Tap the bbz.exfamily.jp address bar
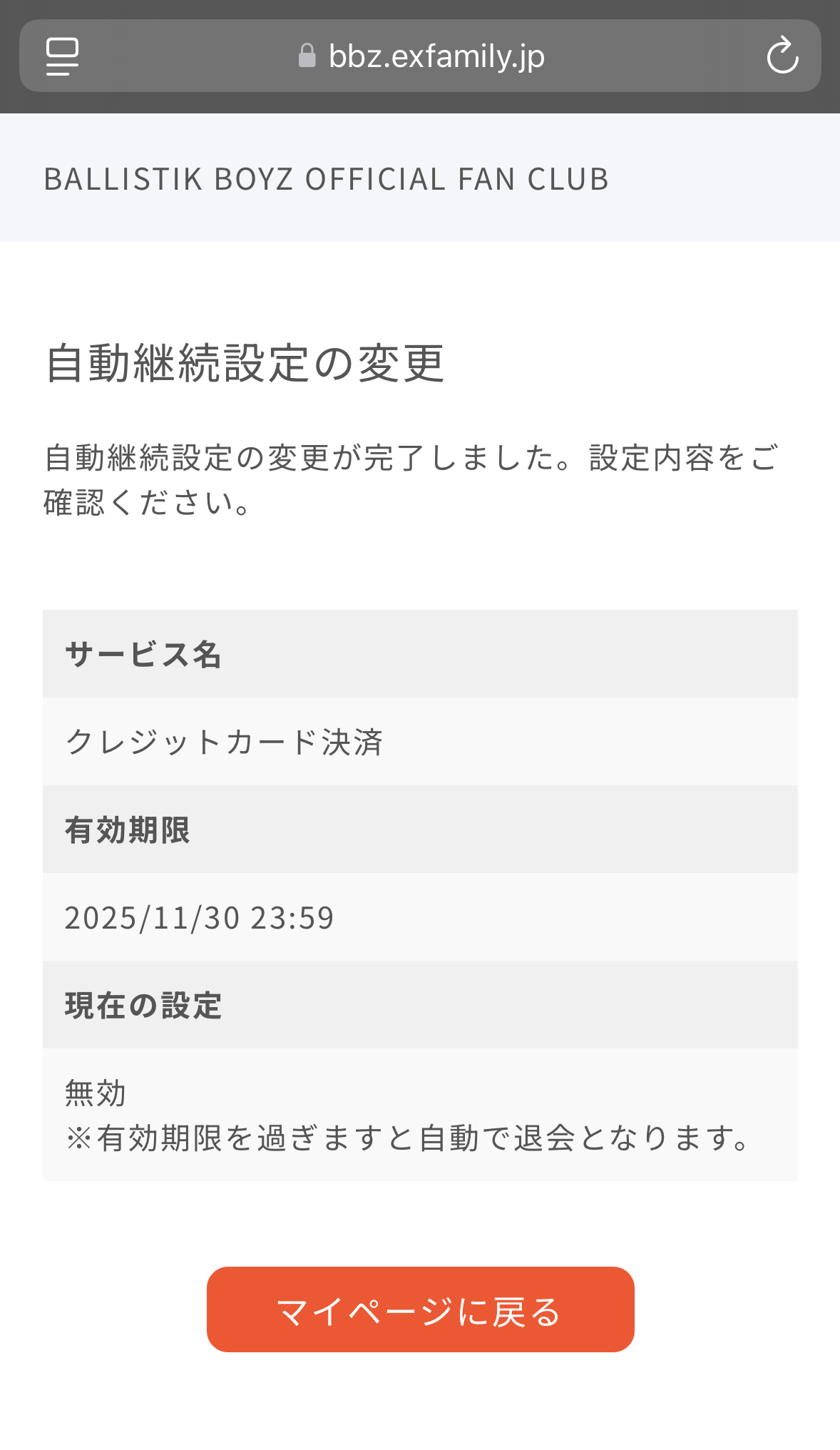840x1450 pixels. 421,56
